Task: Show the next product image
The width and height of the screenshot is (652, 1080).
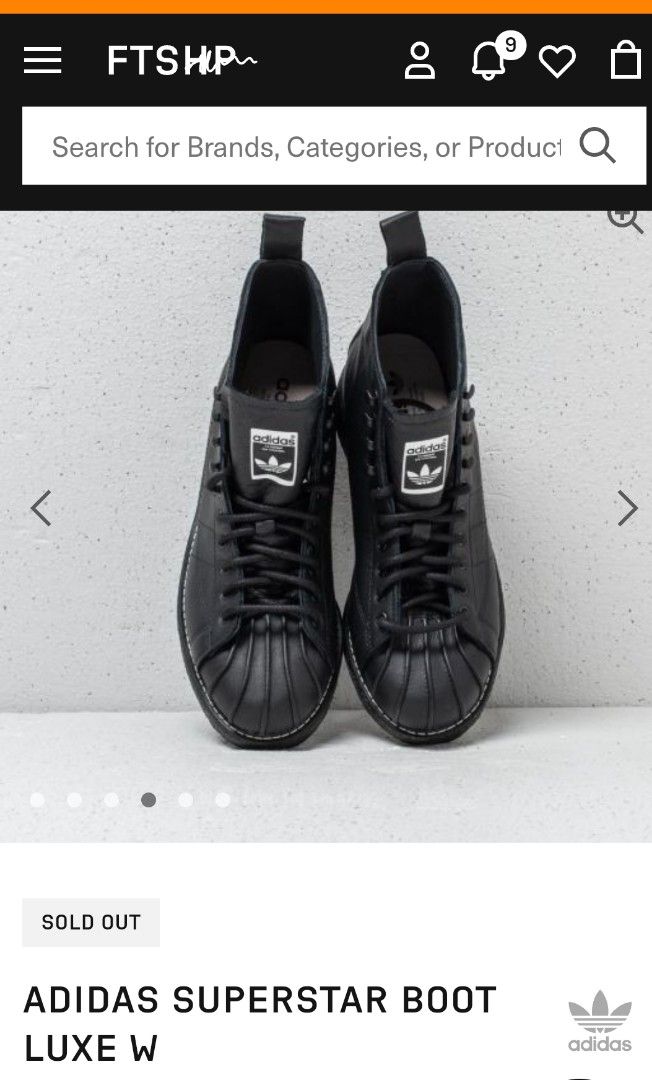Action: tap(627, 508)
